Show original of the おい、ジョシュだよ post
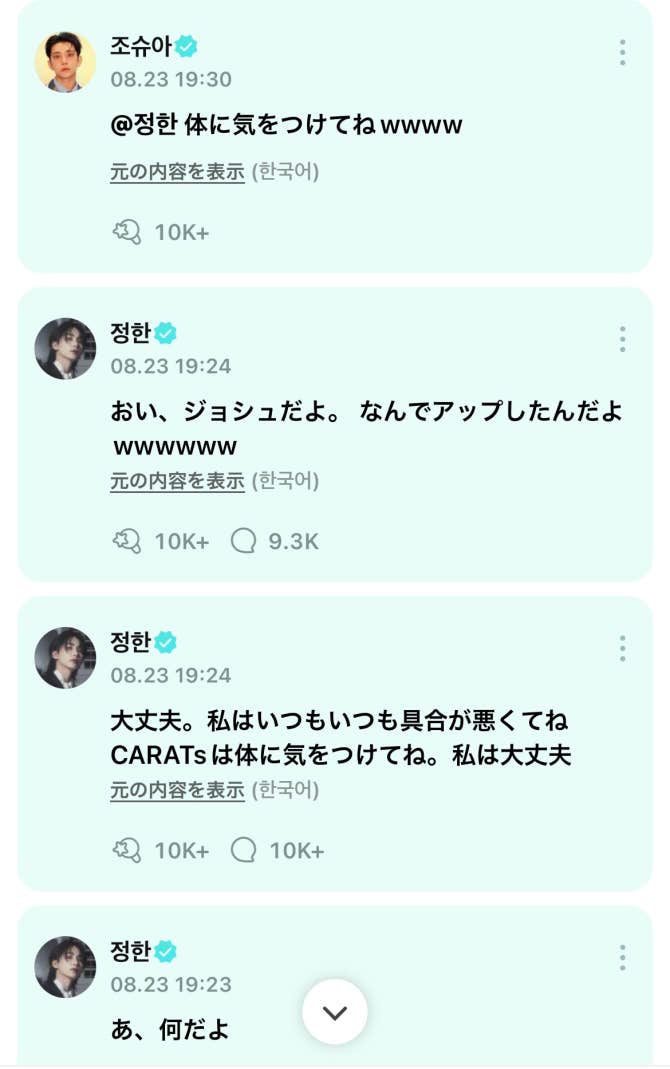This screenshot has height=1069, width=670. point(177,481)
